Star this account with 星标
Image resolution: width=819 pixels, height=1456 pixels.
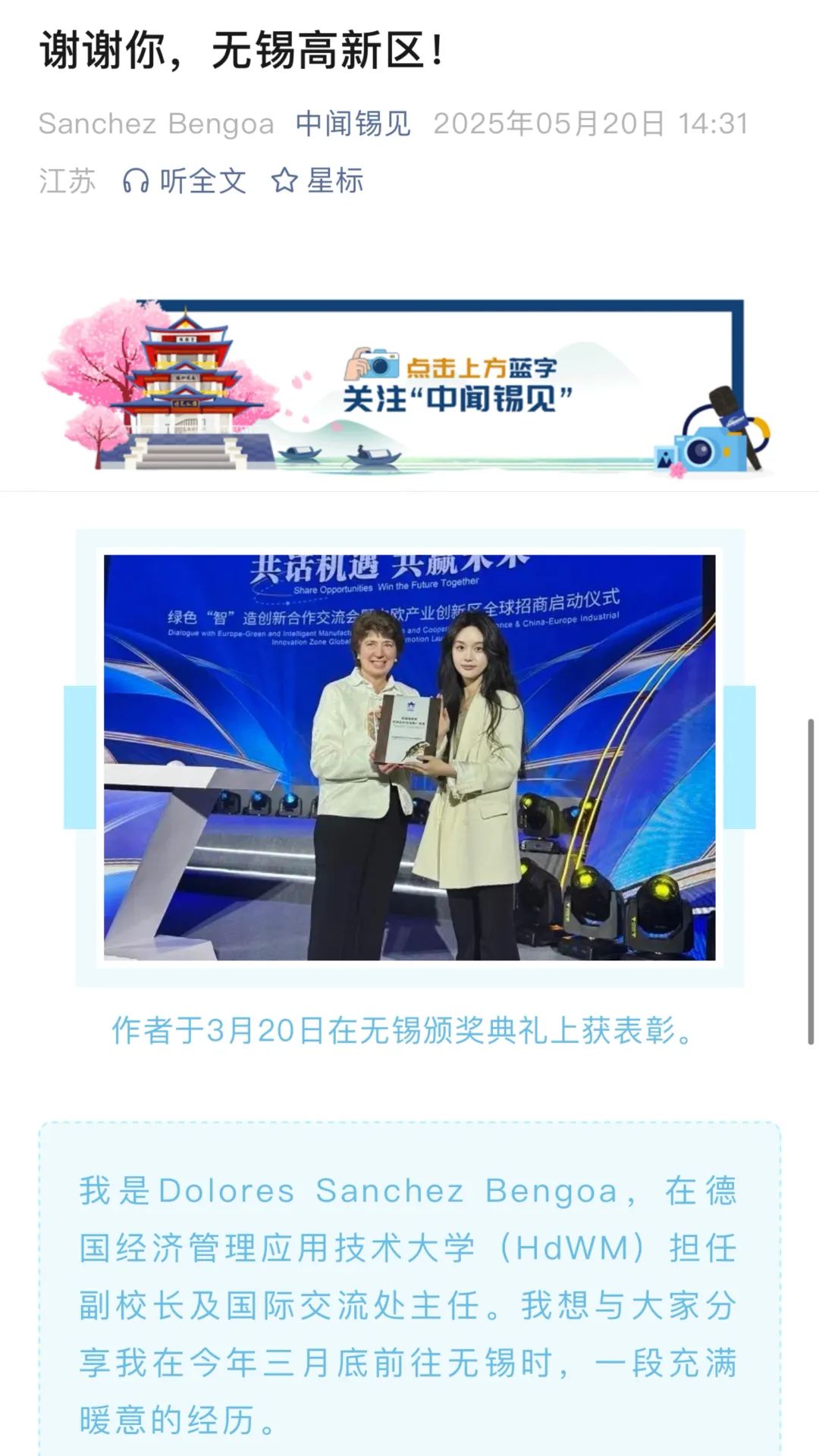[x=318, y=181]
